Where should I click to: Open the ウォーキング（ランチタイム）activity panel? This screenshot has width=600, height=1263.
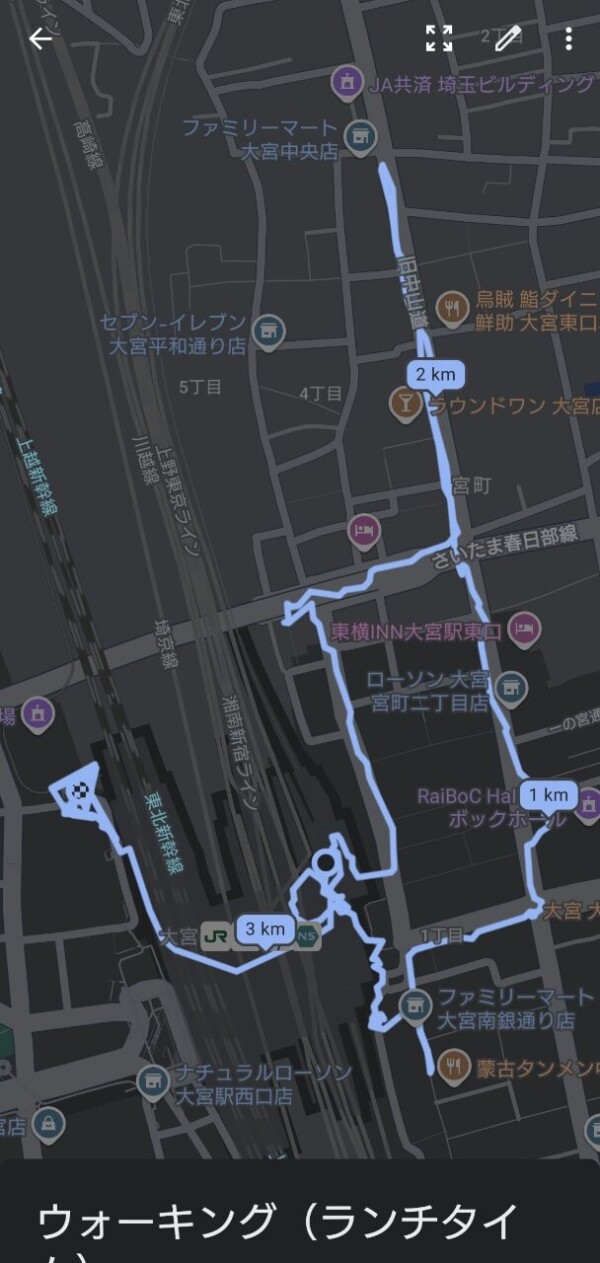point(300,1220)
